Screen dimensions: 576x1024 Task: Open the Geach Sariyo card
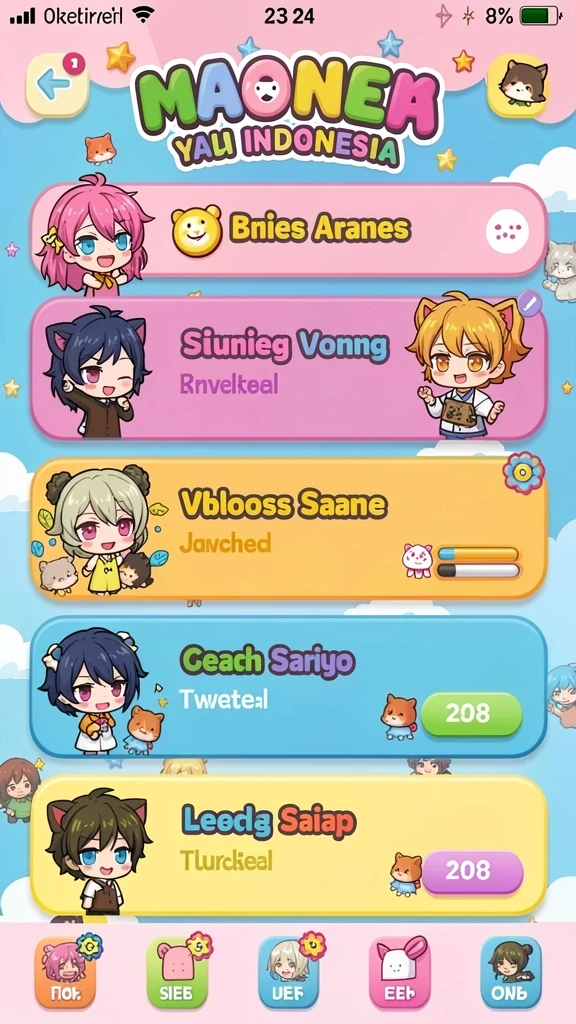pos(288,686)
